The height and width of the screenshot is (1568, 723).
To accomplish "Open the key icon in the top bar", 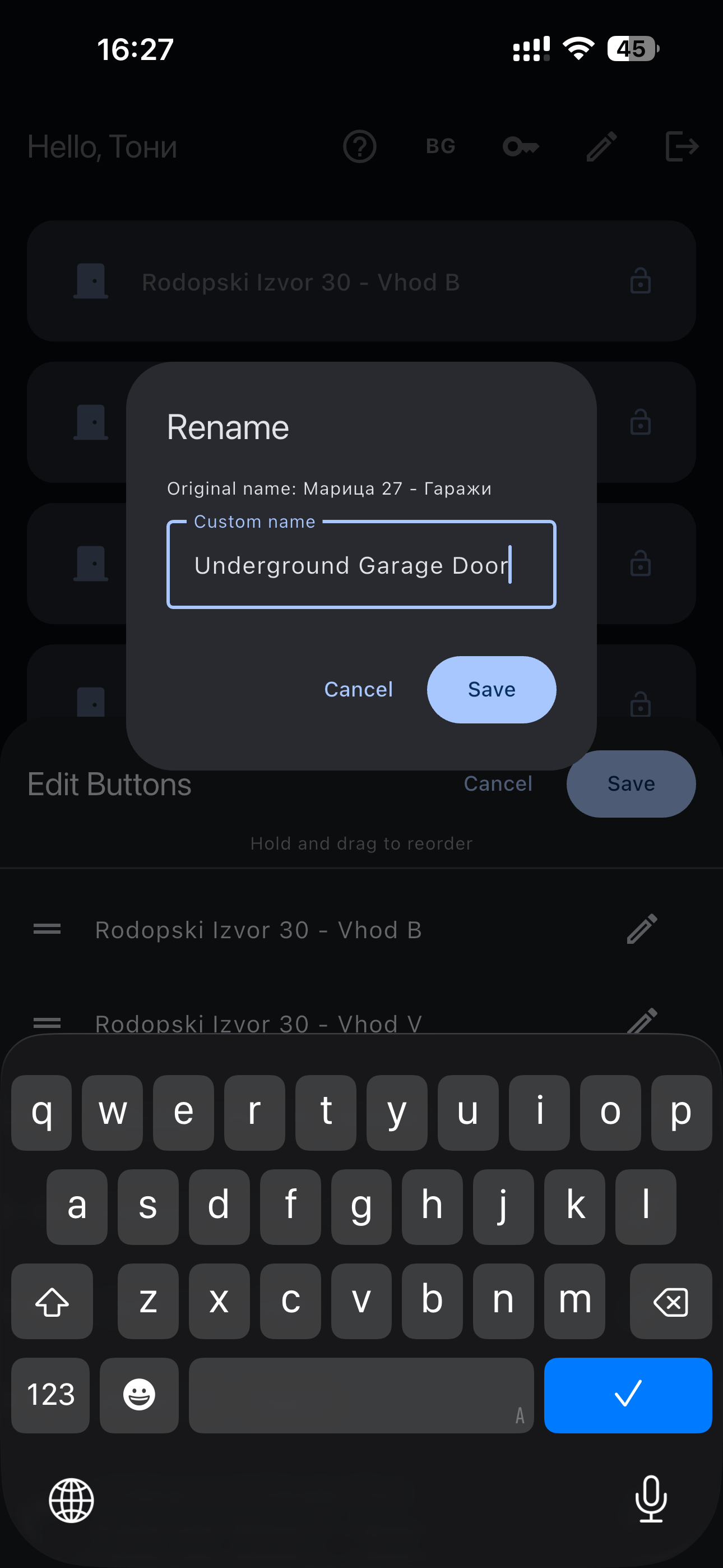I will coord(520,146).
